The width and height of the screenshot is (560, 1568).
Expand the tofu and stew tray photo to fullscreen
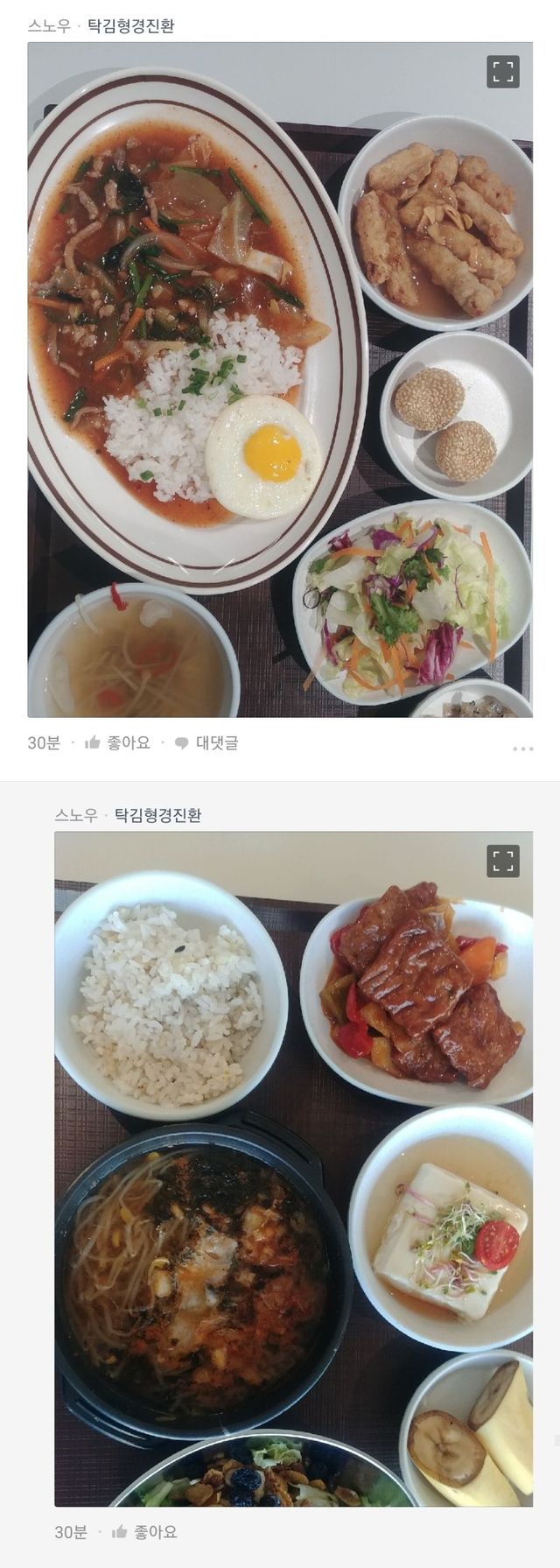(502, 861)
